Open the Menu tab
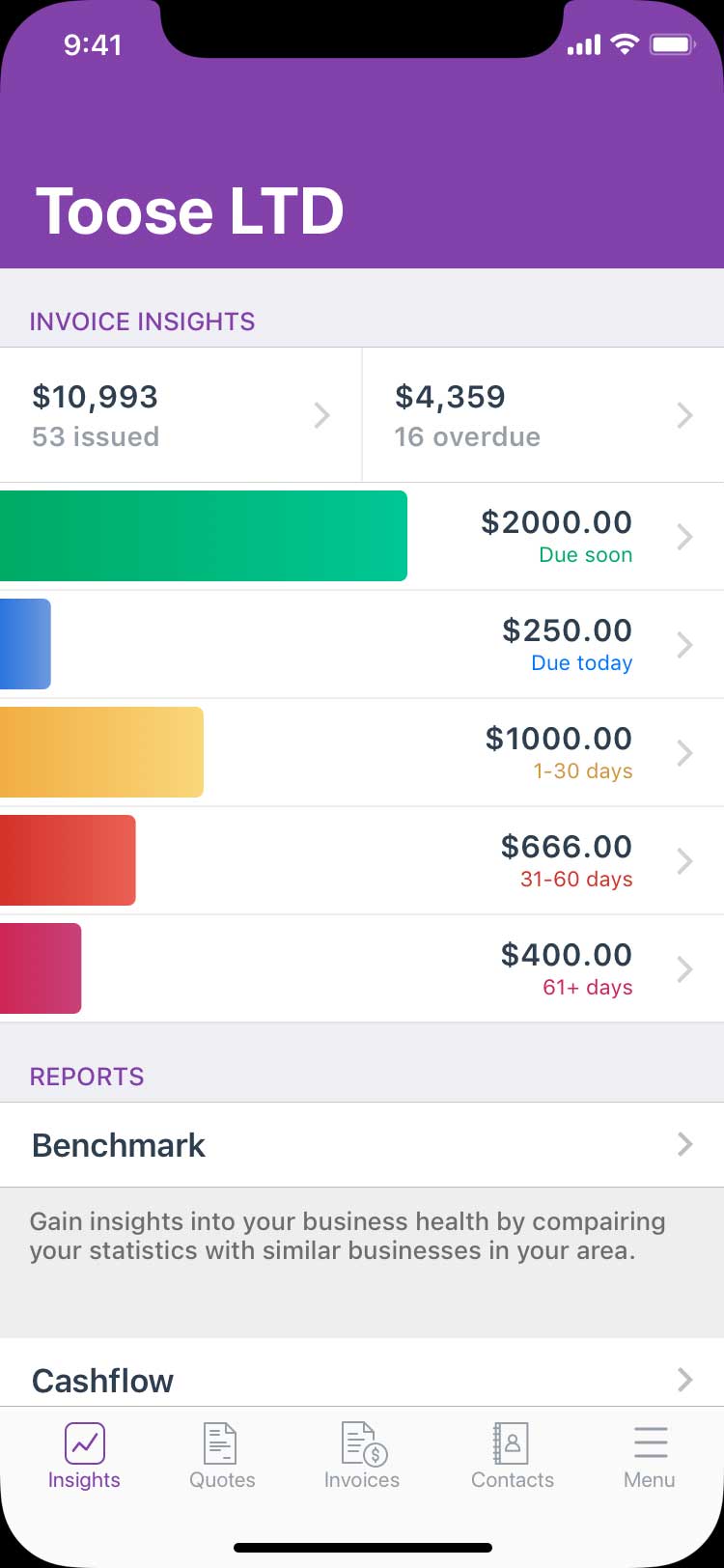The height and width of the screenshot is (1568, 724). [650, 1456]
